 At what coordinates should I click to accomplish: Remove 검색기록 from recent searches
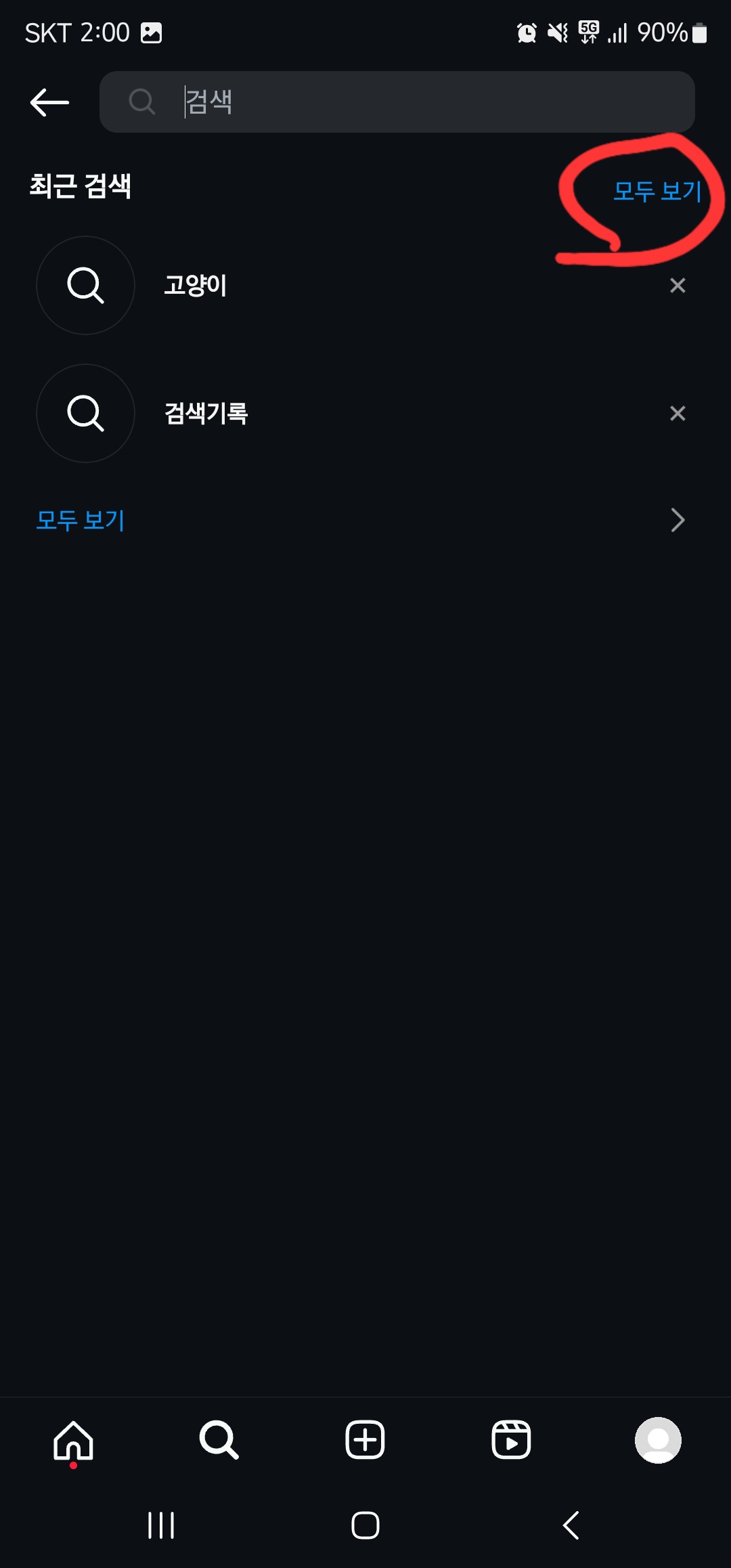coord(678,413)
